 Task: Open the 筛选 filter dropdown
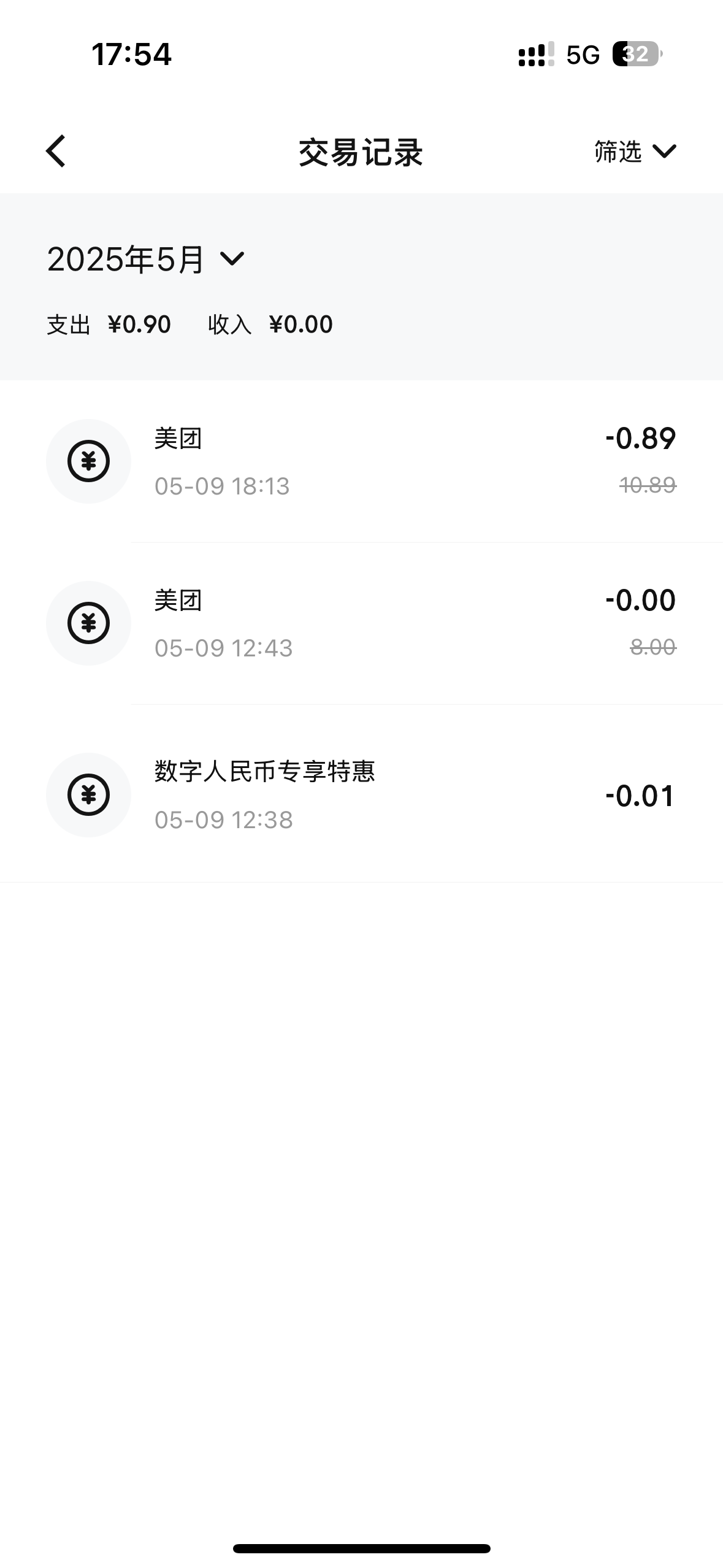coord(635,152)
